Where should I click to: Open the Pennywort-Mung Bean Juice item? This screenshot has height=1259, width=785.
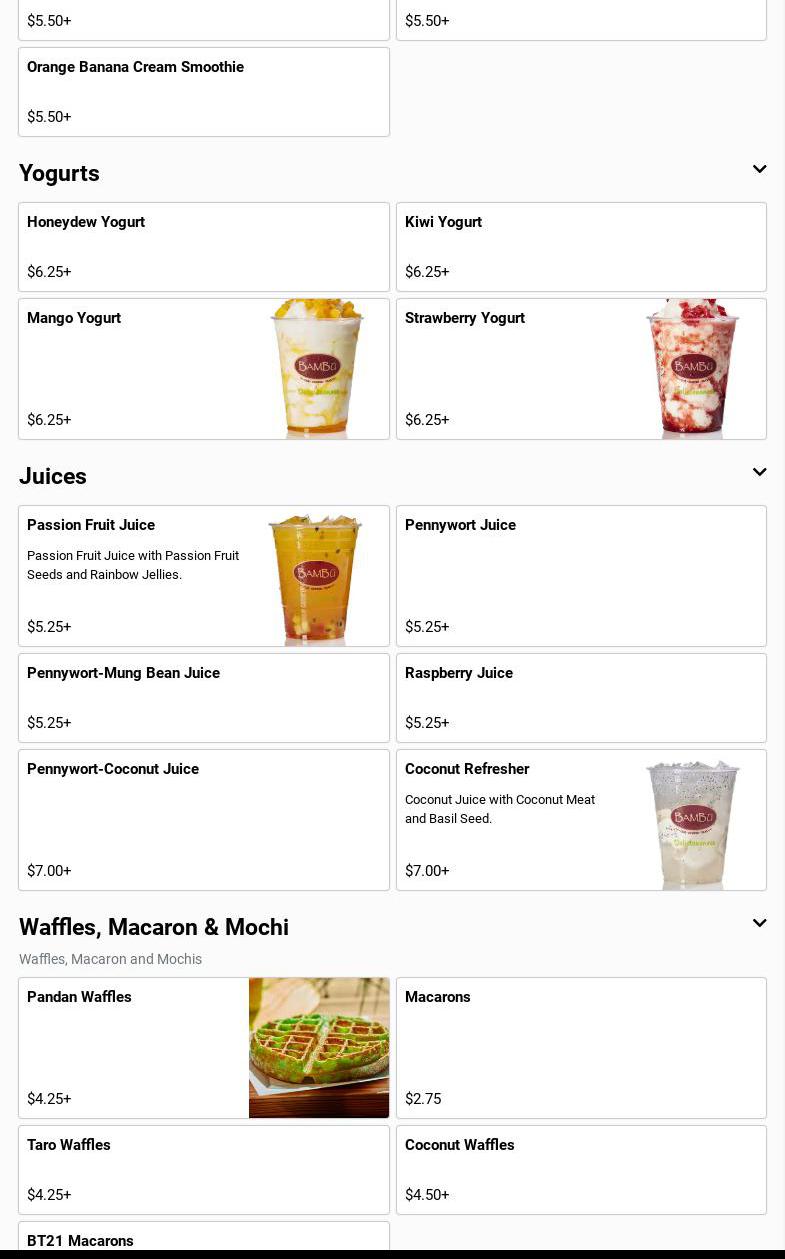204,698
